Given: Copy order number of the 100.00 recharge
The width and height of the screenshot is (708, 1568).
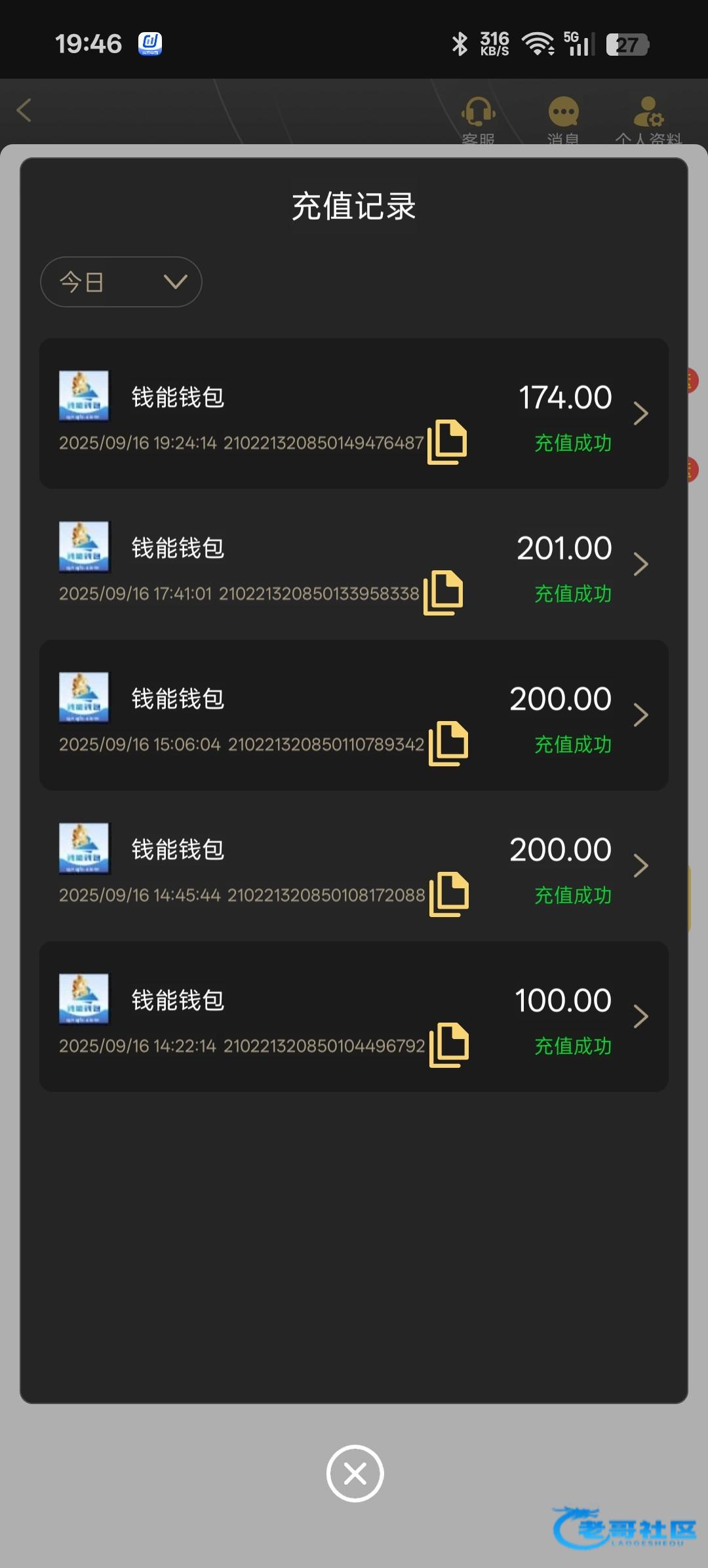Looking at the screenshot, I should [x=449, y=1045].
